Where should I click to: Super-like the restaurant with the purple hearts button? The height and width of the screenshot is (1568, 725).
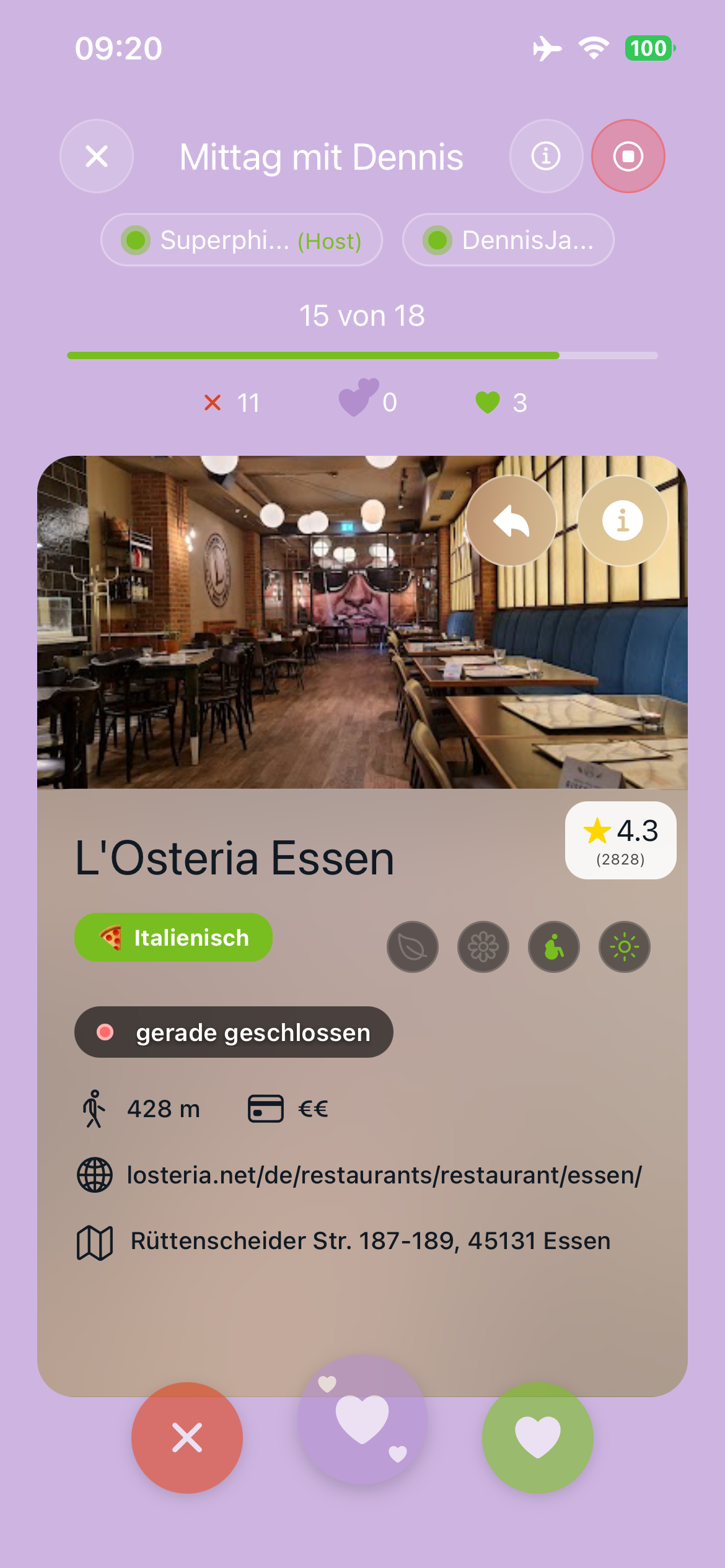tap(362, 1419)
